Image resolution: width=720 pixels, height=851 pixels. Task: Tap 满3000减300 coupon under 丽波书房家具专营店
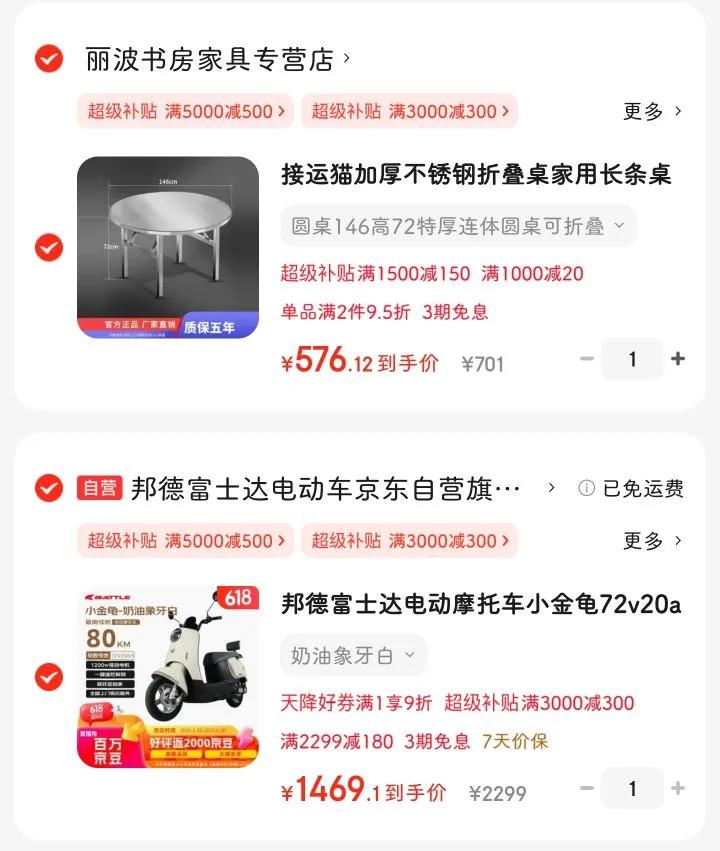tap(410, 111)
